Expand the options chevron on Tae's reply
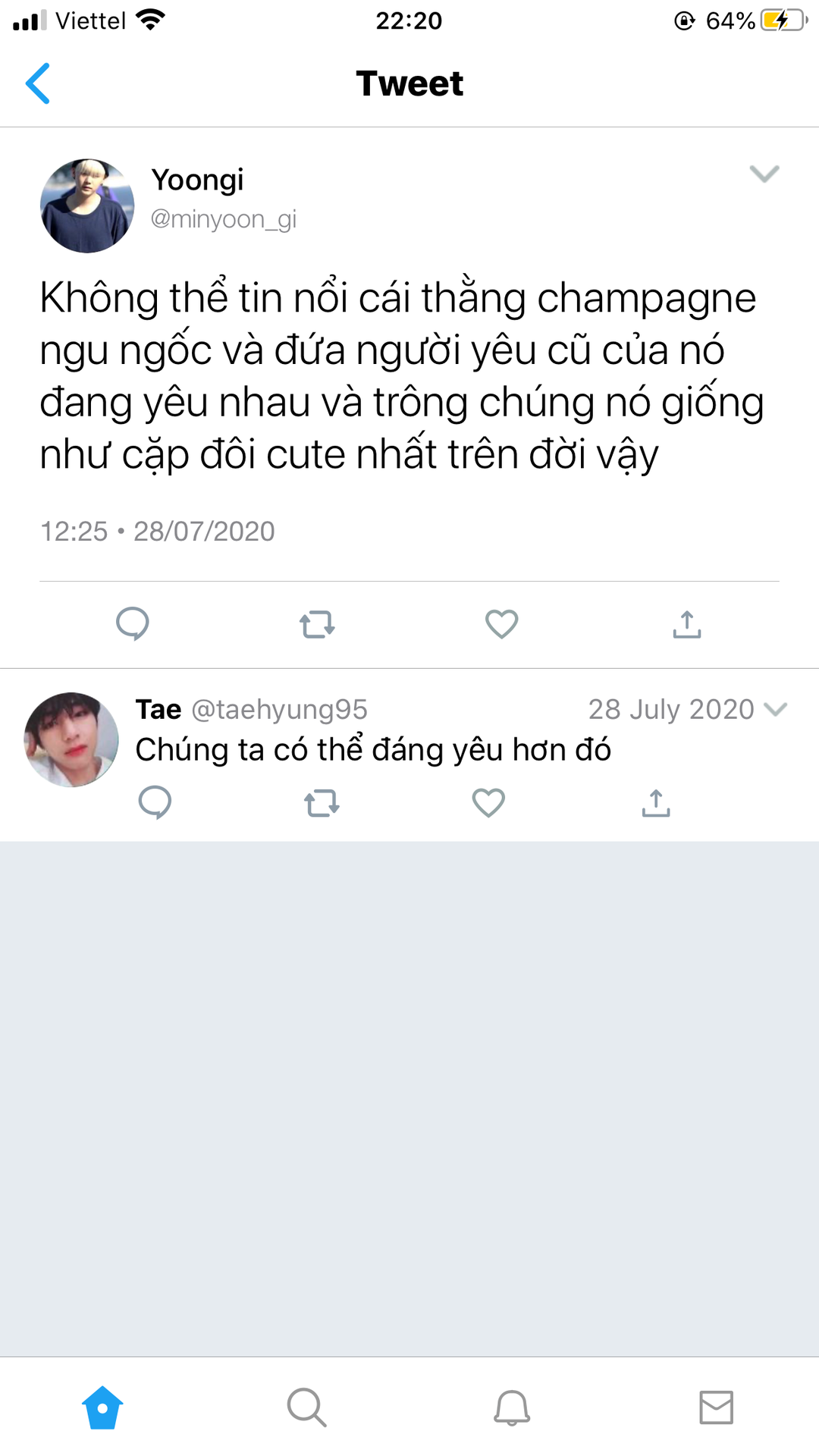Screen dimensions: 819x1456 775,710
